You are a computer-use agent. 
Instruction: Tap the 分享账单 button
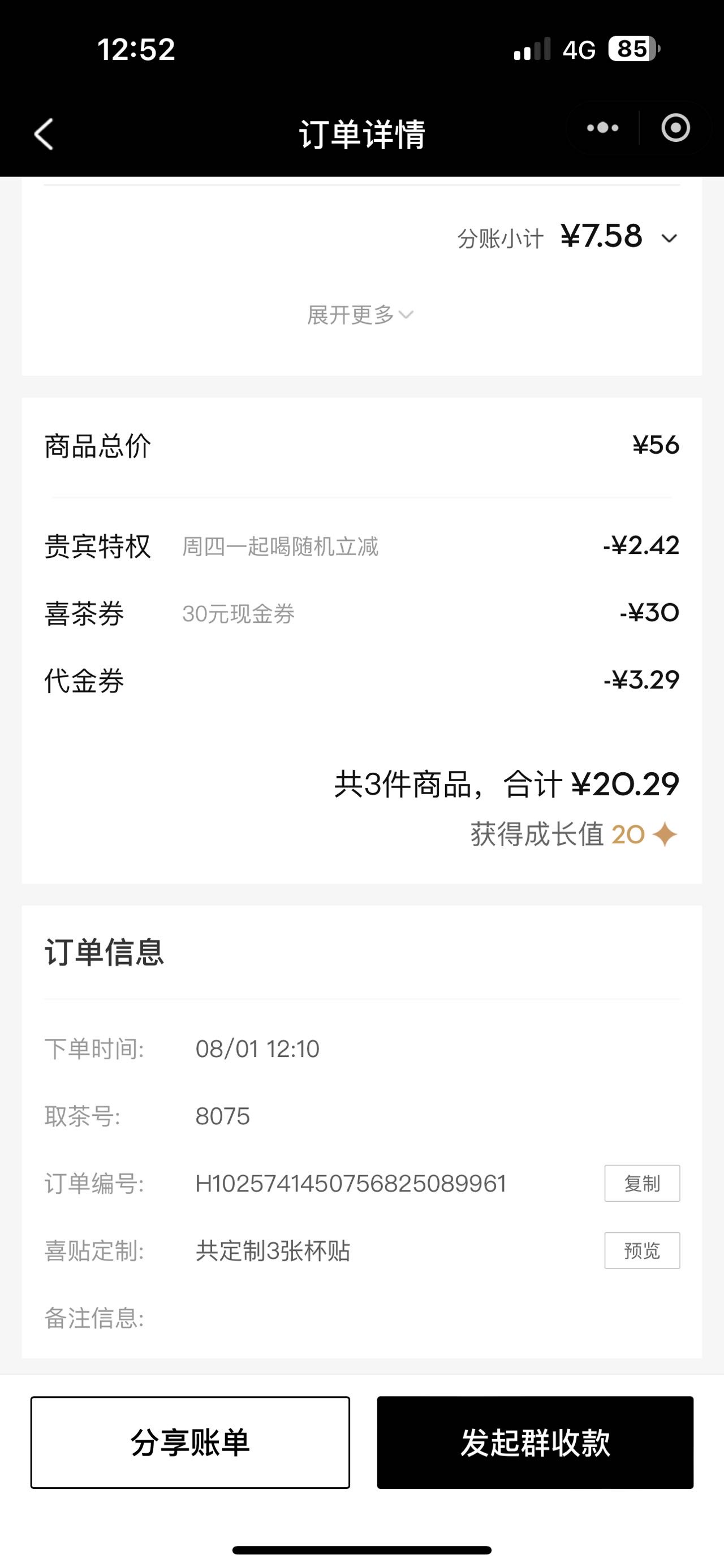pos(190,1443)
